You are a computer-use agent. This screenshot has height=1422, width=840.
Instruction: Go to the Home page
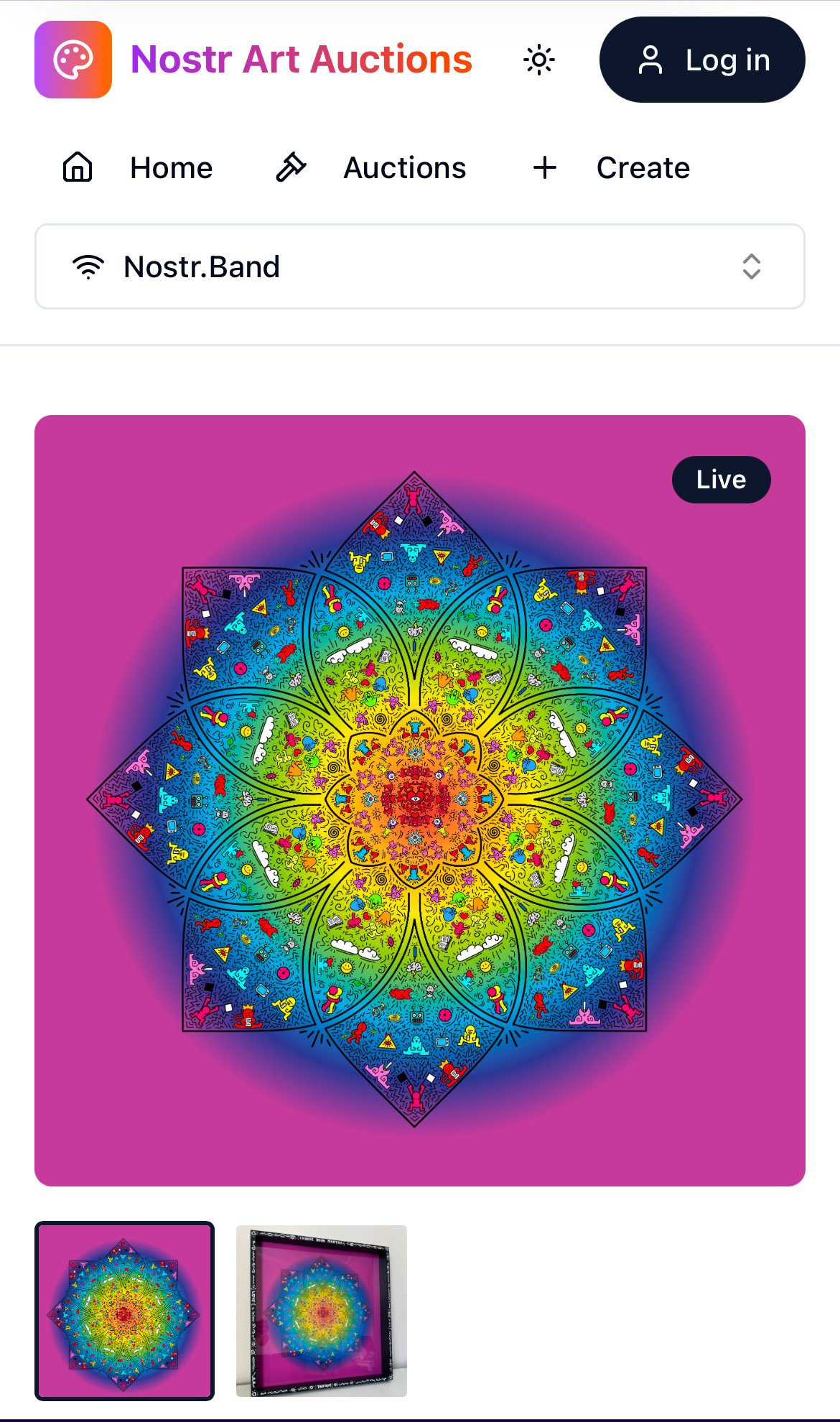point(138,168)
